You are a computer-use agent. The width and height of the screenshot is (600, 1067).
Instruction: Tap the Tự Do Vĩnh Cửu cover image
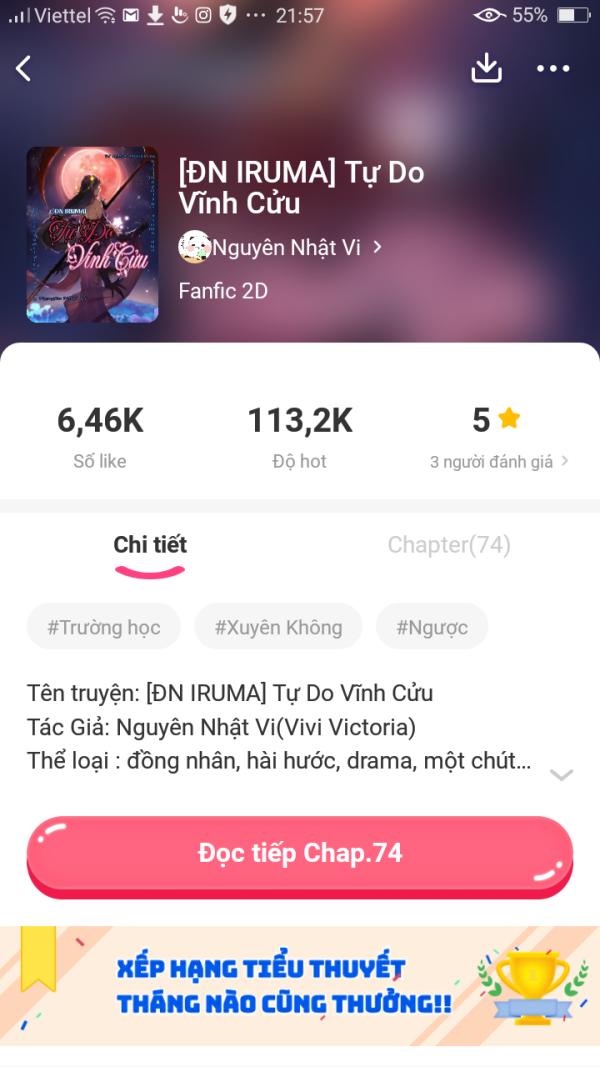(x=92, y=235)
